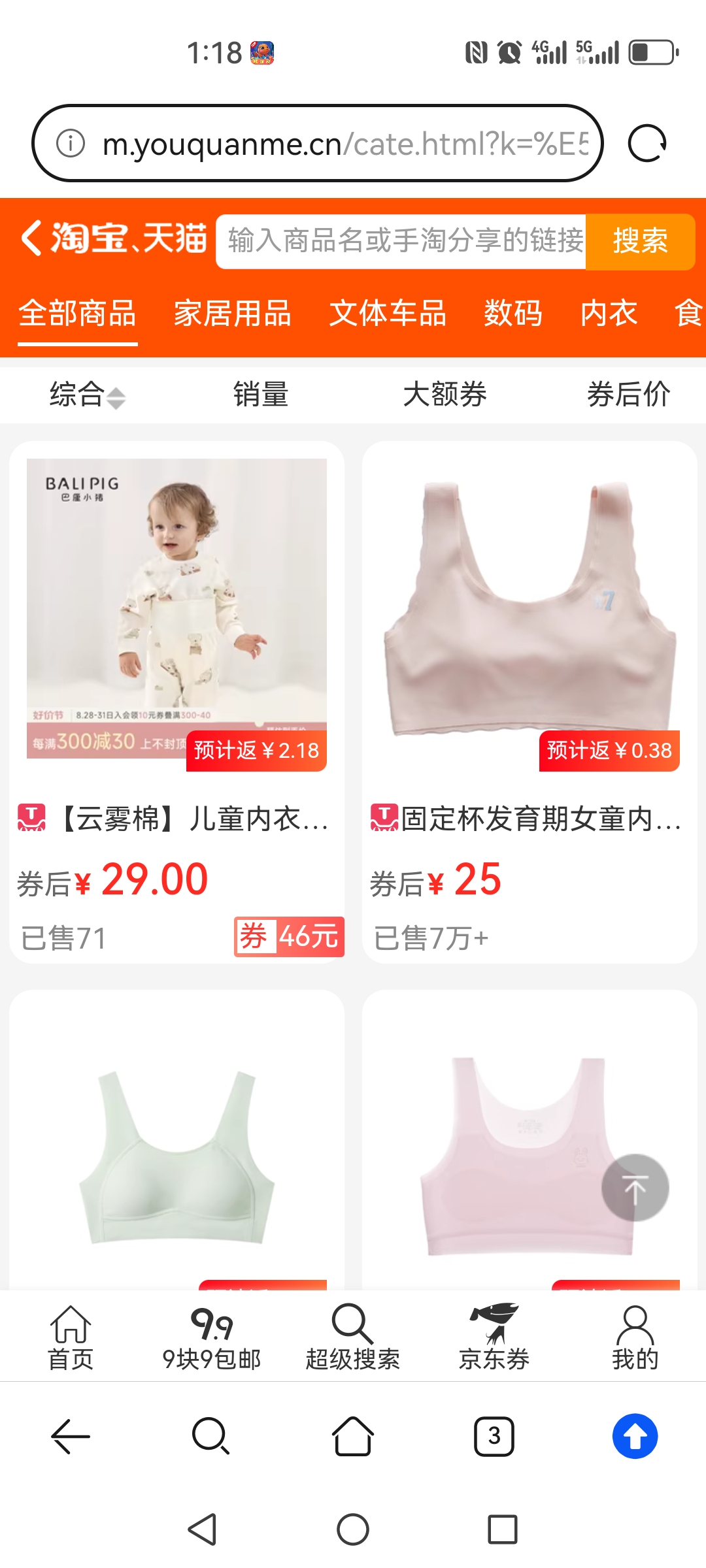Switch to 京东券 tab
This screenshot has width=706, height=1568.
coord(494,1337)
